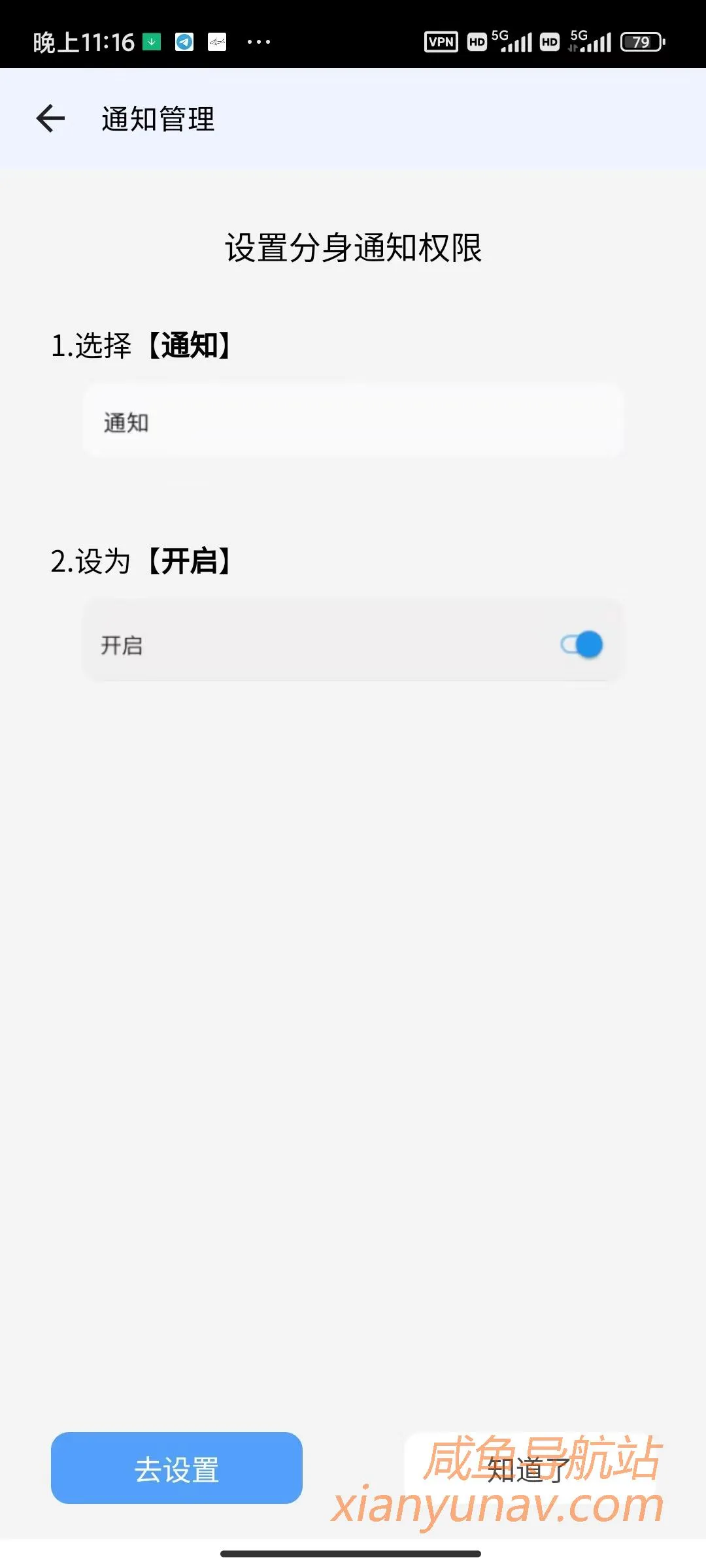Tap the VPN indicator badge
The width and height of the screenshot is (706, 1568).
click(x=441, y=41)
